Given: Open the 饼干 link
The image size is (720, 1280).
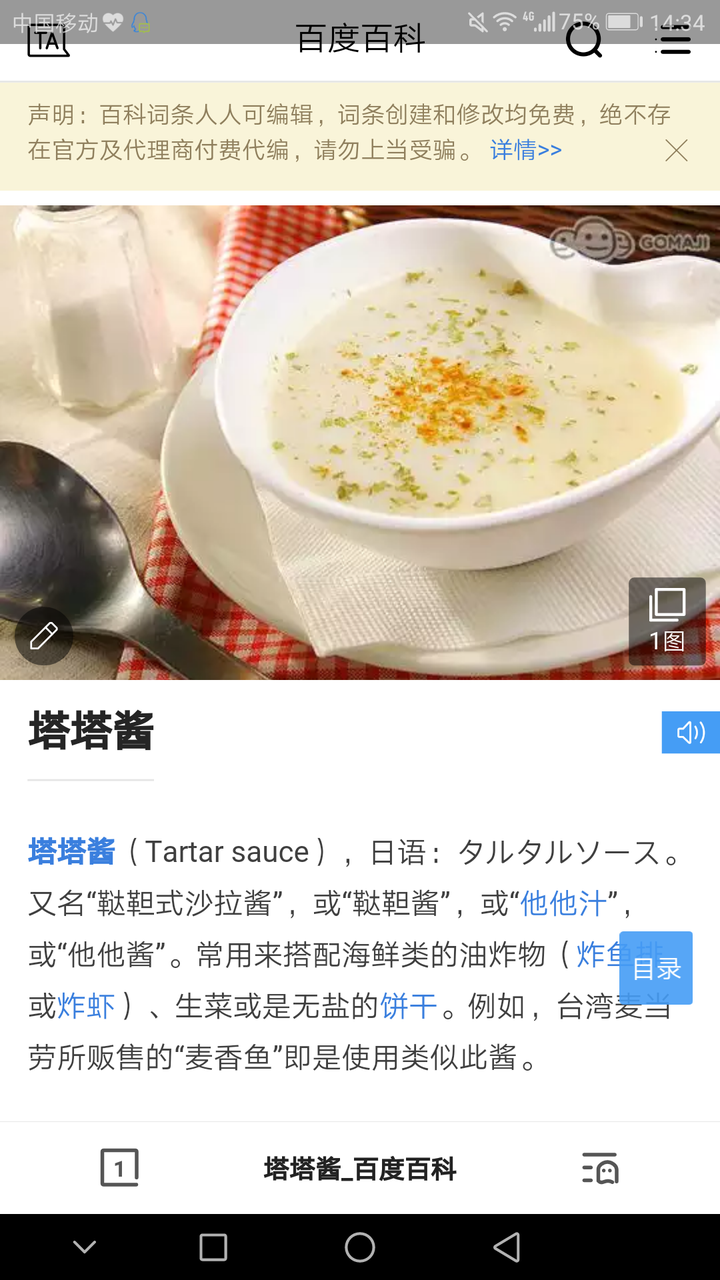Looking at the screenshot, I should click(409, 1005).
